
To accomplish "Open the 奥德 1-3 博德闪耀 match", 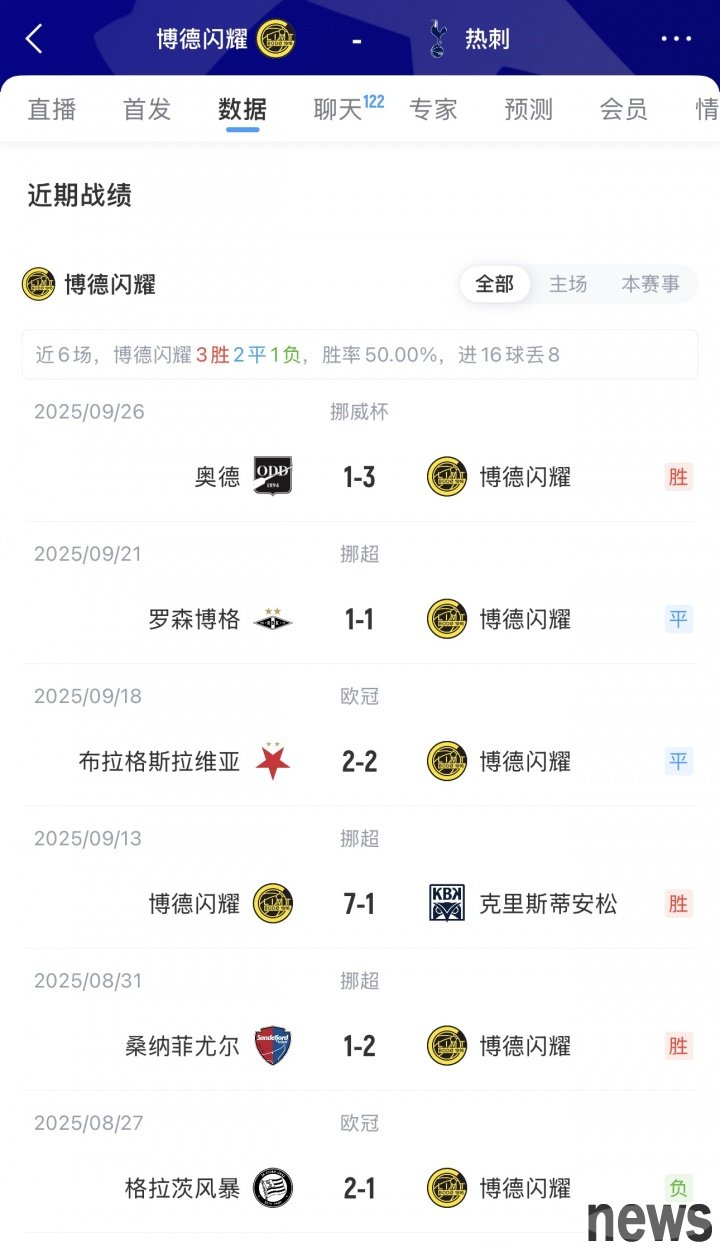I will click(x=359, y=477).
